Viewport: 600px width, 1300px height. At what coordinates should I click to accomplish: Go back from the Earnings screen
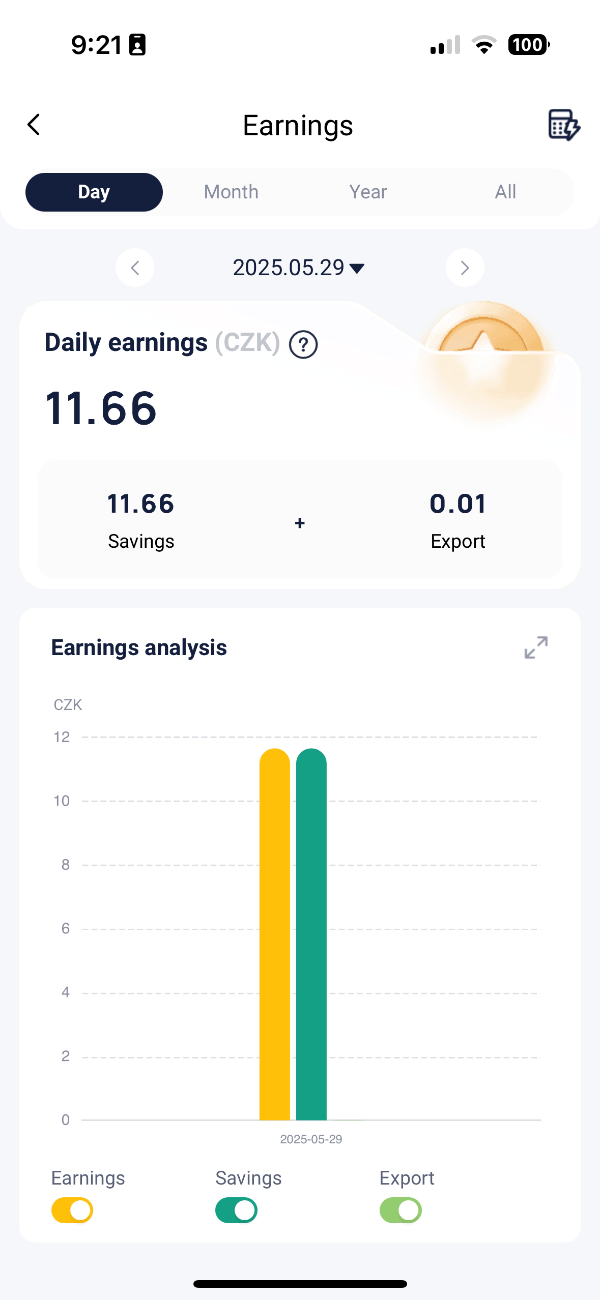click(x=34, y=124)
